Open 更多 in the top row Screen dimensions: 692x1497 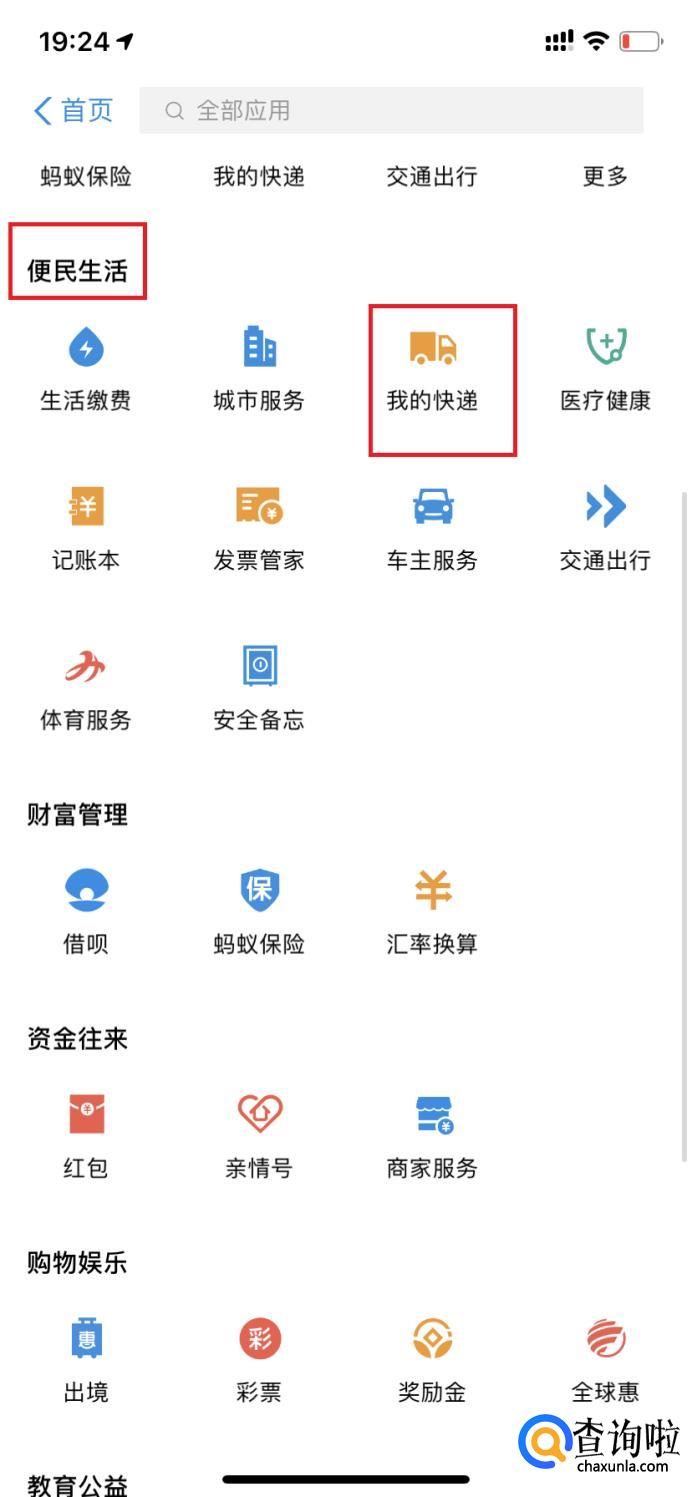605,177
